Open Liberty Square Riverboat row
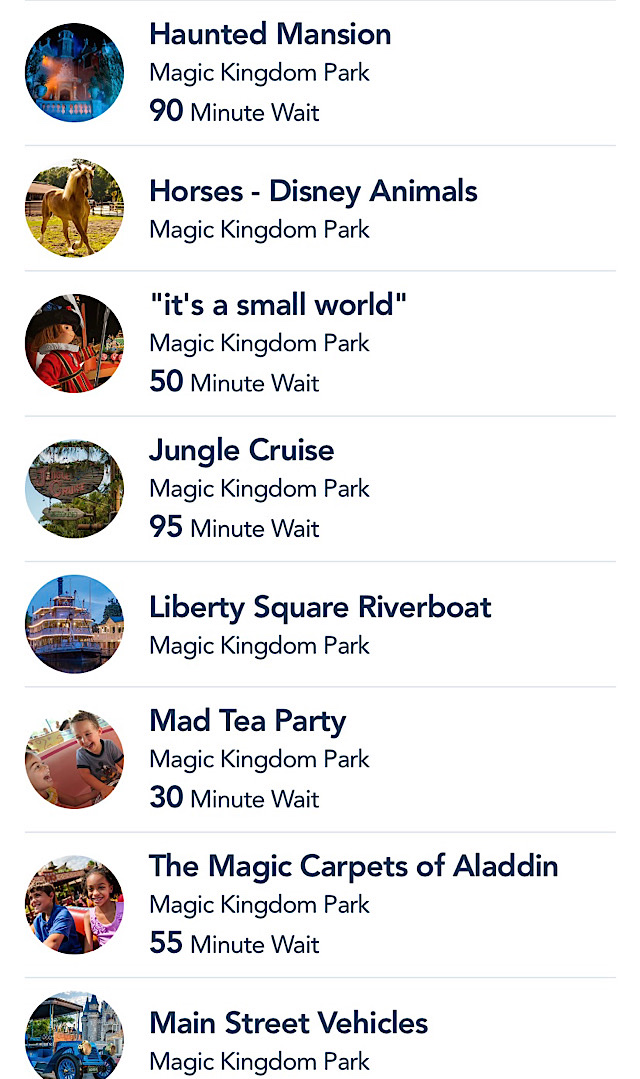The image size is (640, 1079). click(x=320, y=624)
